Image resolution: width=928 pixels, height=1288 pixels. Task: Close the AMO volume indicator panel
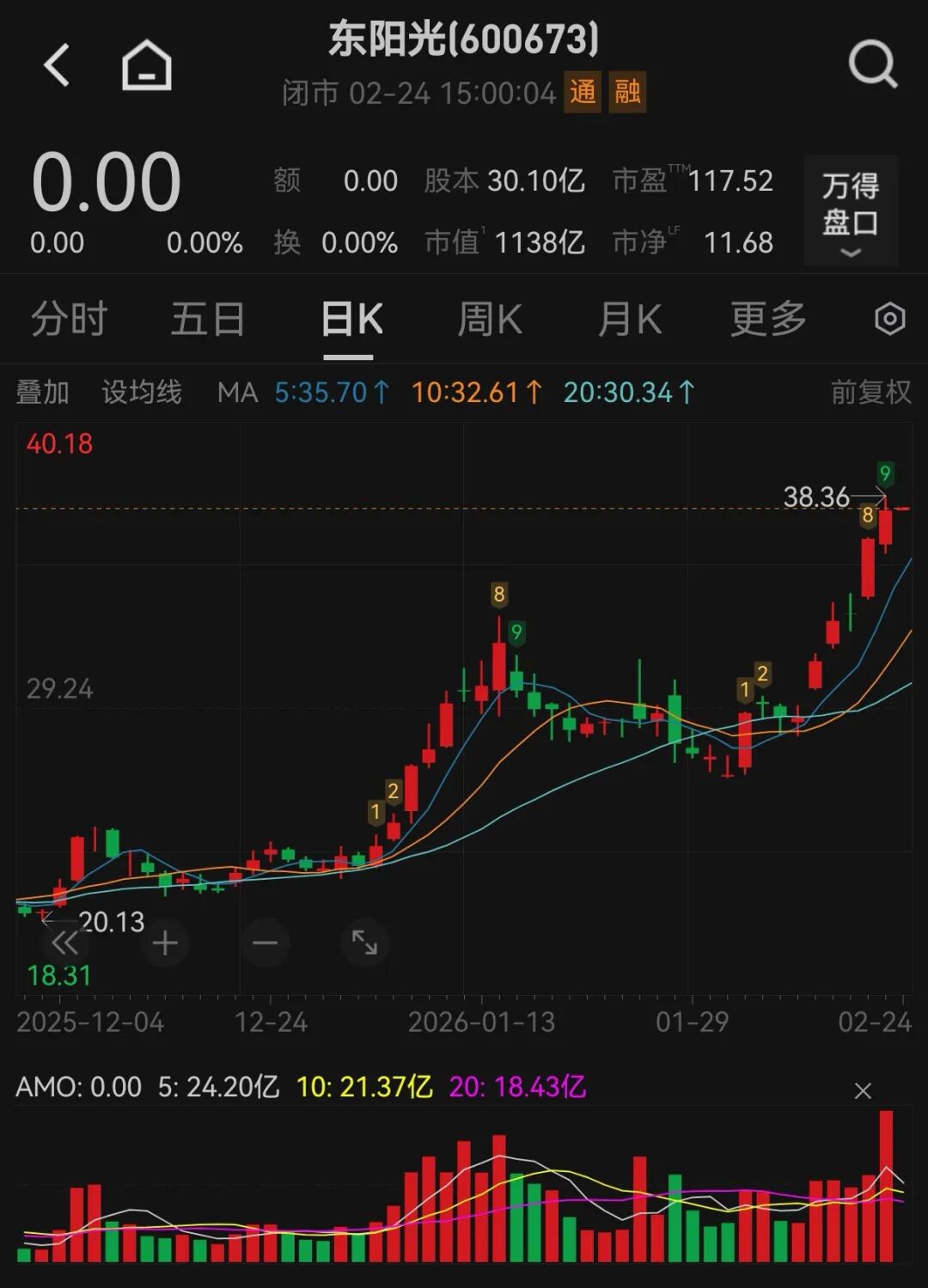coord(863,1091)
